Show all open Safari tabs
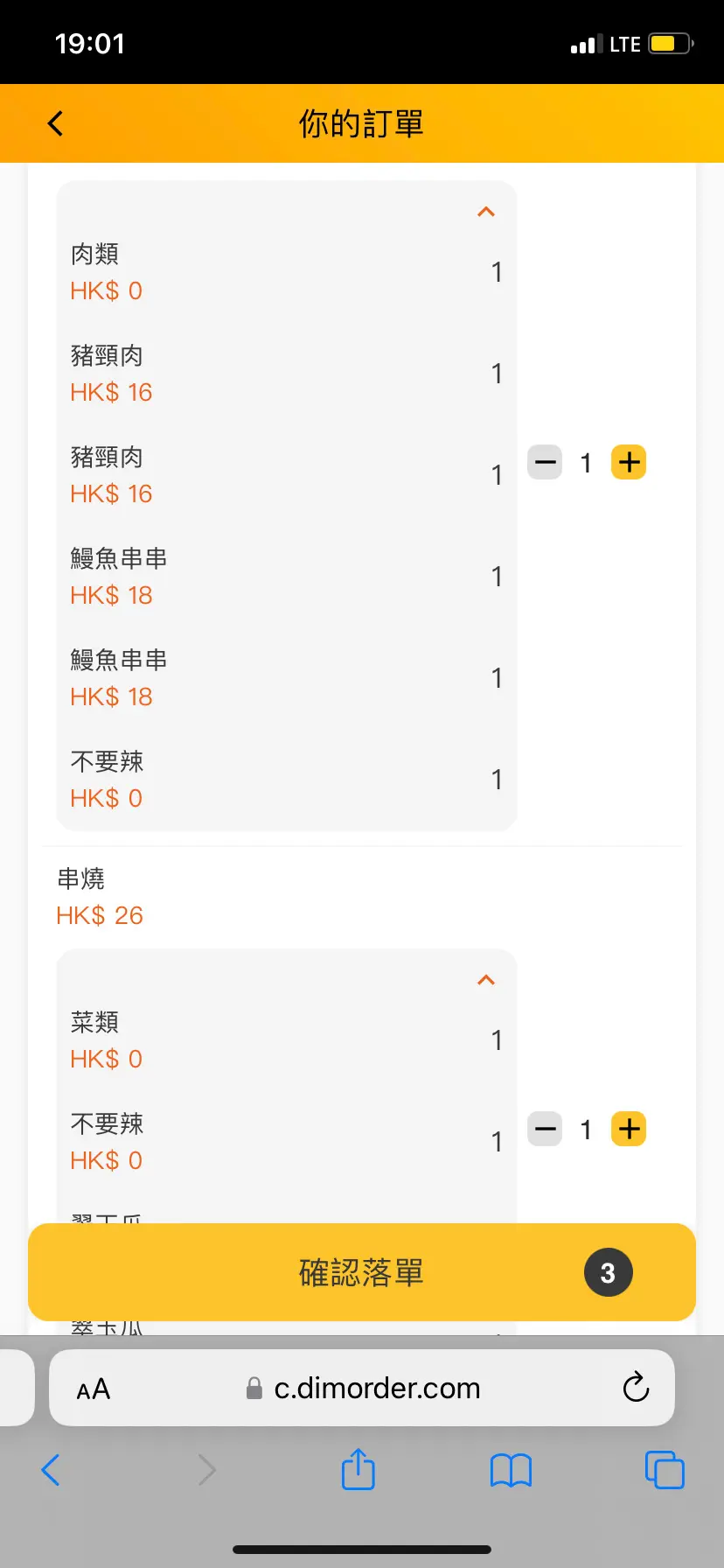This screenshot has height=1568, width=724. point(665,1470)
